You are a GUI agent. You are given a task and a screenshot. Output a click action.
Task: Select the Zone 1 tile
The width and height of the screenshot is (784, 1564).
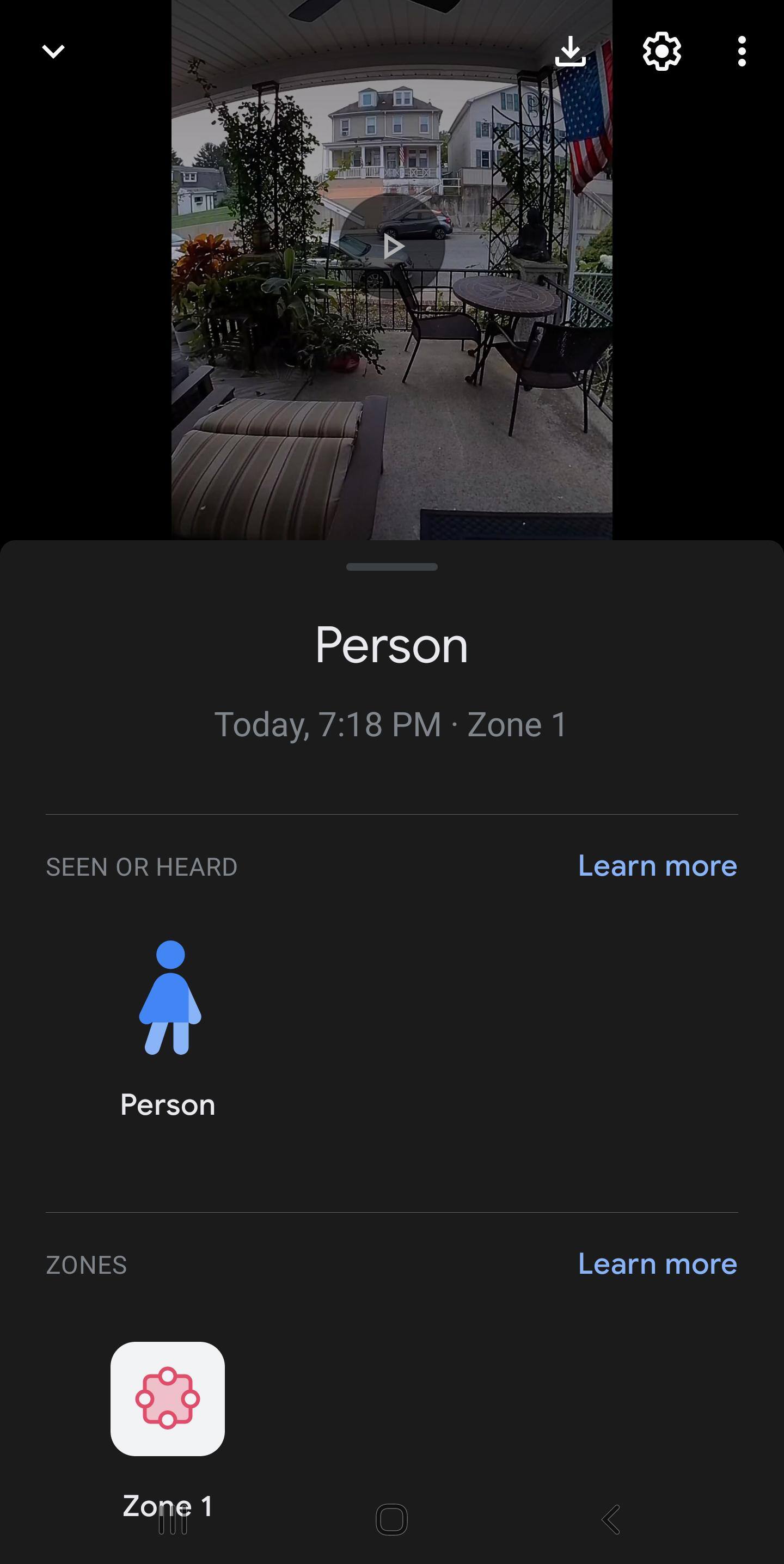(168, 1399)
